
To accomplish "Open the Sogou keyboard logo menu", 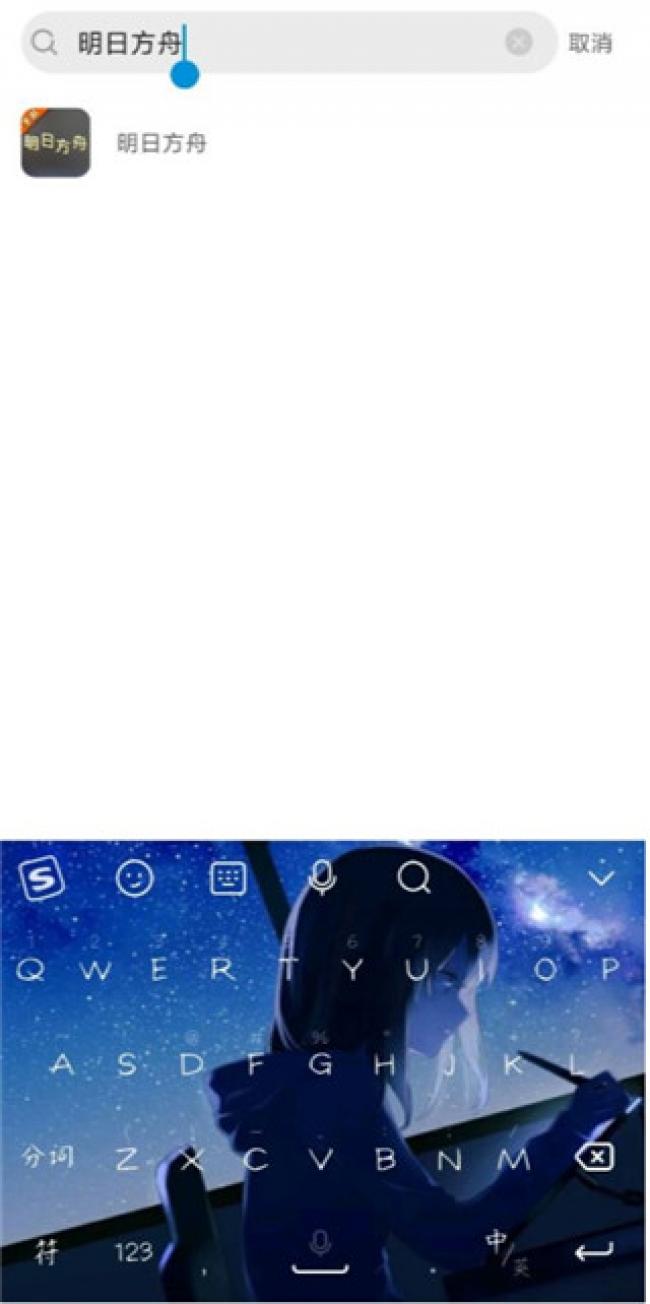I will pyautogui.click(x=41, y=879).
